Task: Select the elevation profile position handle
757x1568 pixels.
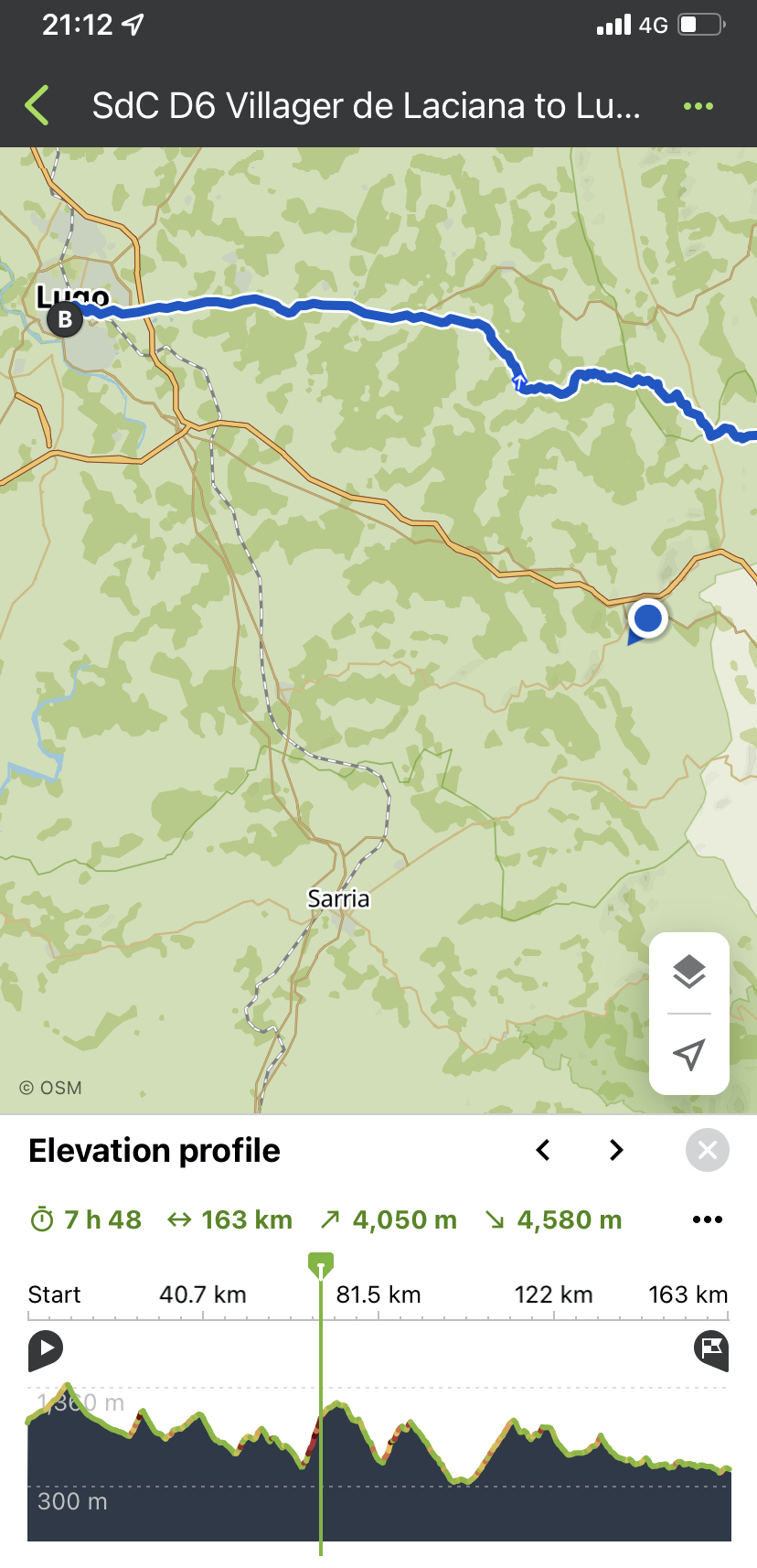Action: point(321,1265)
